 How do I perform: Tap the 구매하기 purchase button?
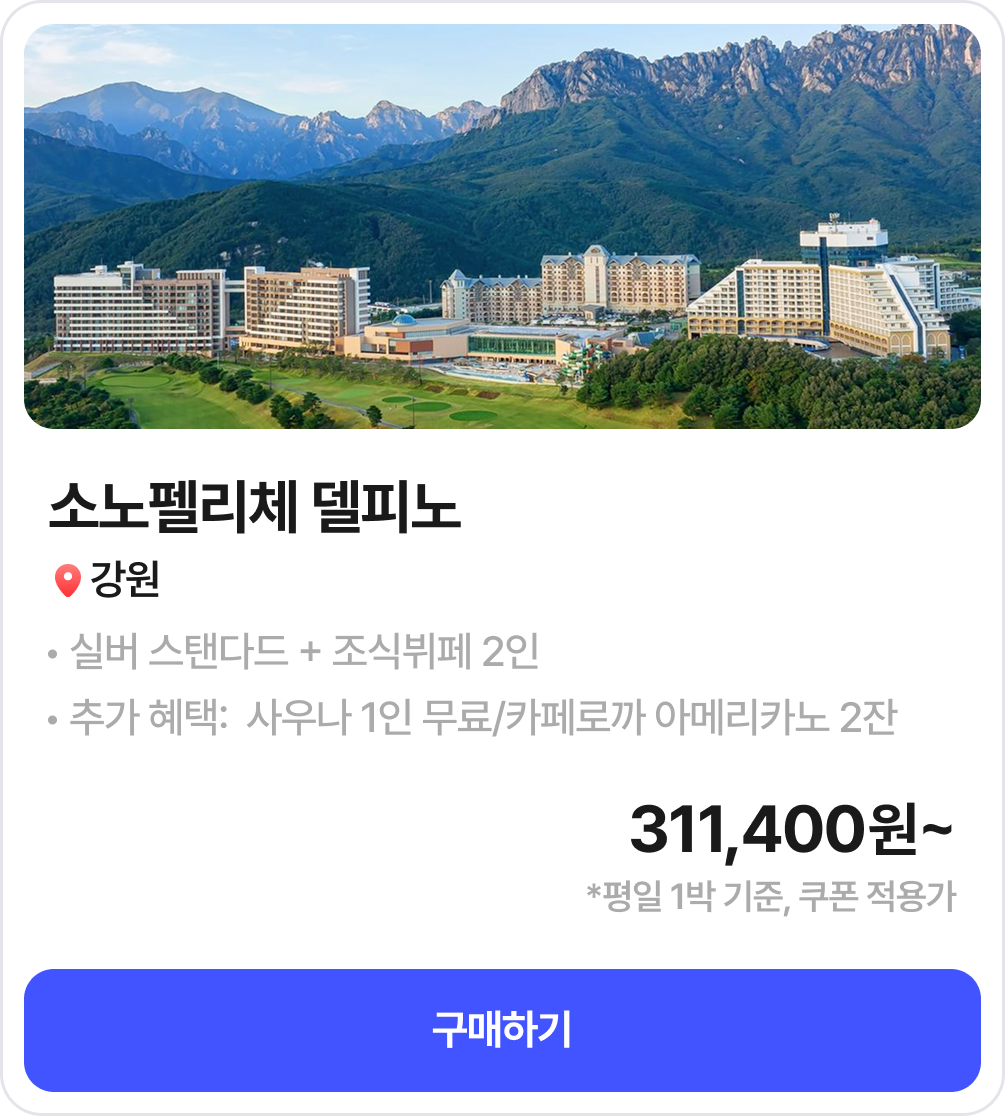pos(502,1030)
